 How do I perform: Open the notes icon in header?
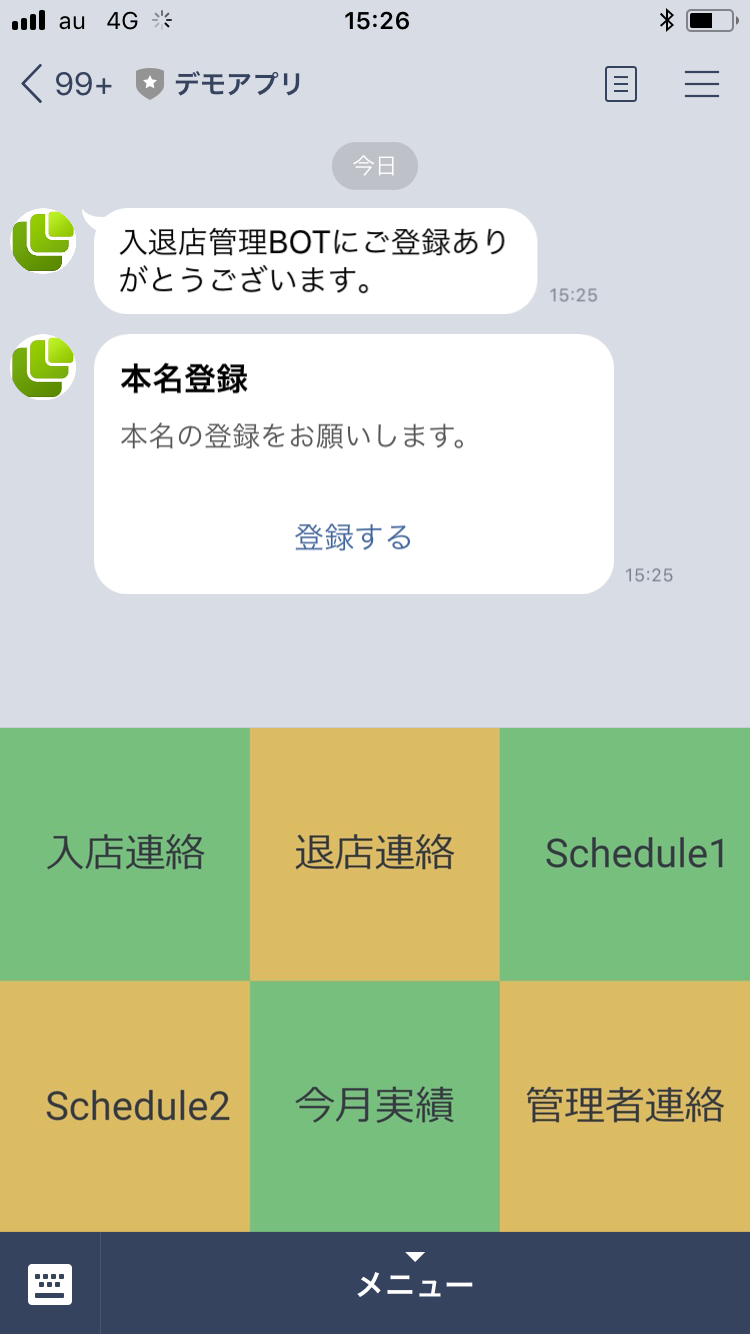tap(621, 84)
